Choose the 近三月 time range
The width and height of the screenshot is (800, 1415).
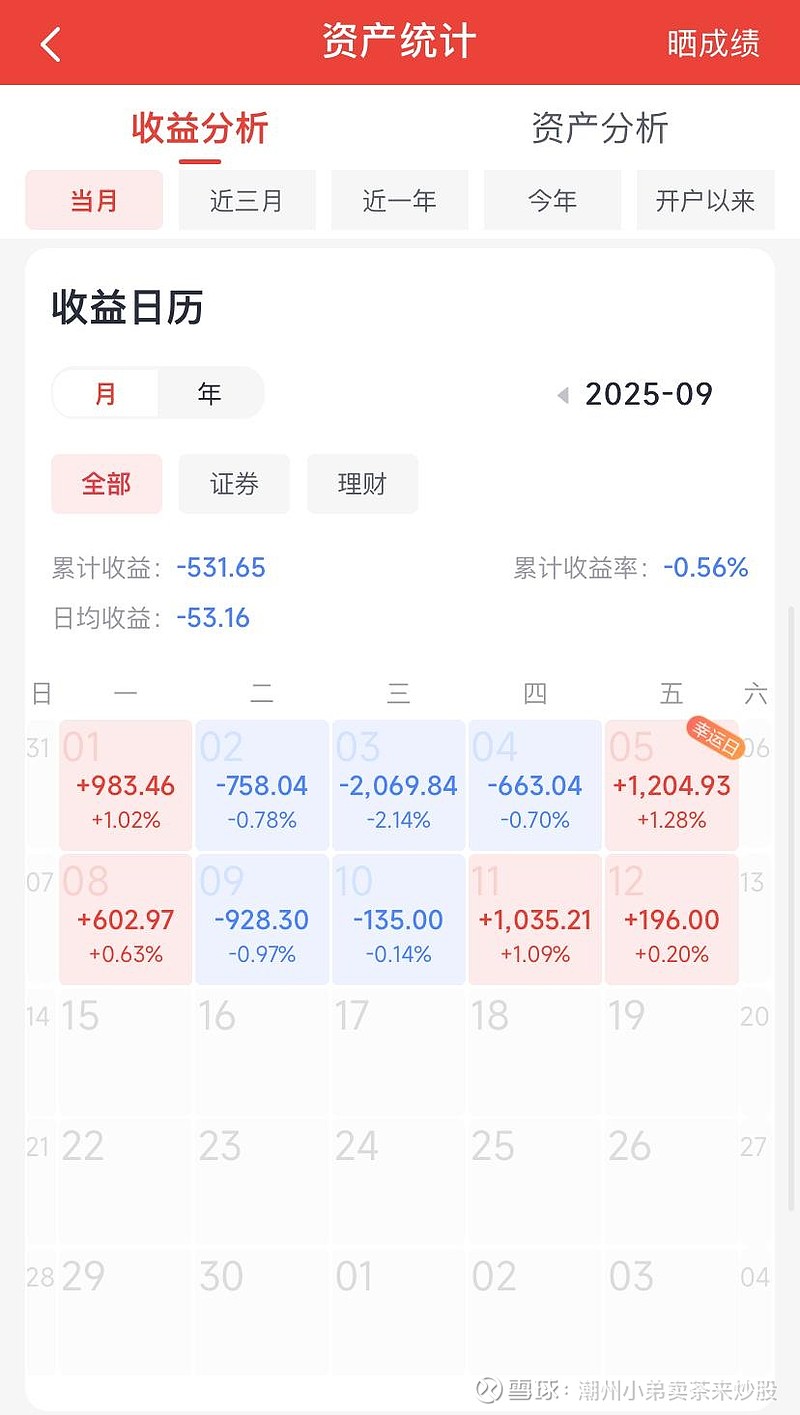(247, 201)
